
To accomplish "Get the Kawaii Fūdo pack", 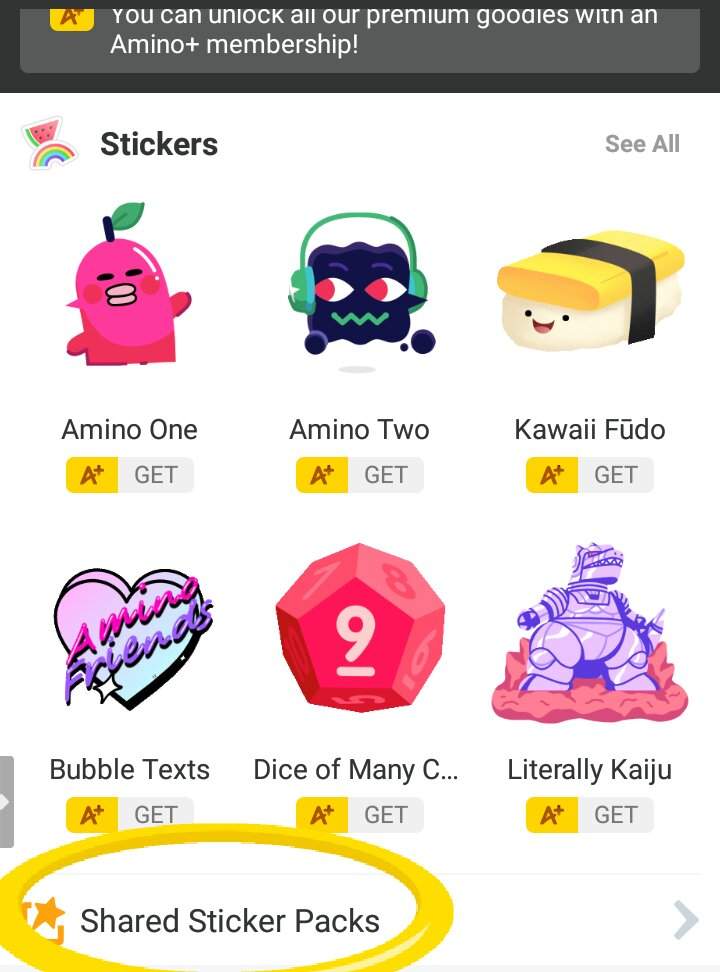I will [590, 475].
